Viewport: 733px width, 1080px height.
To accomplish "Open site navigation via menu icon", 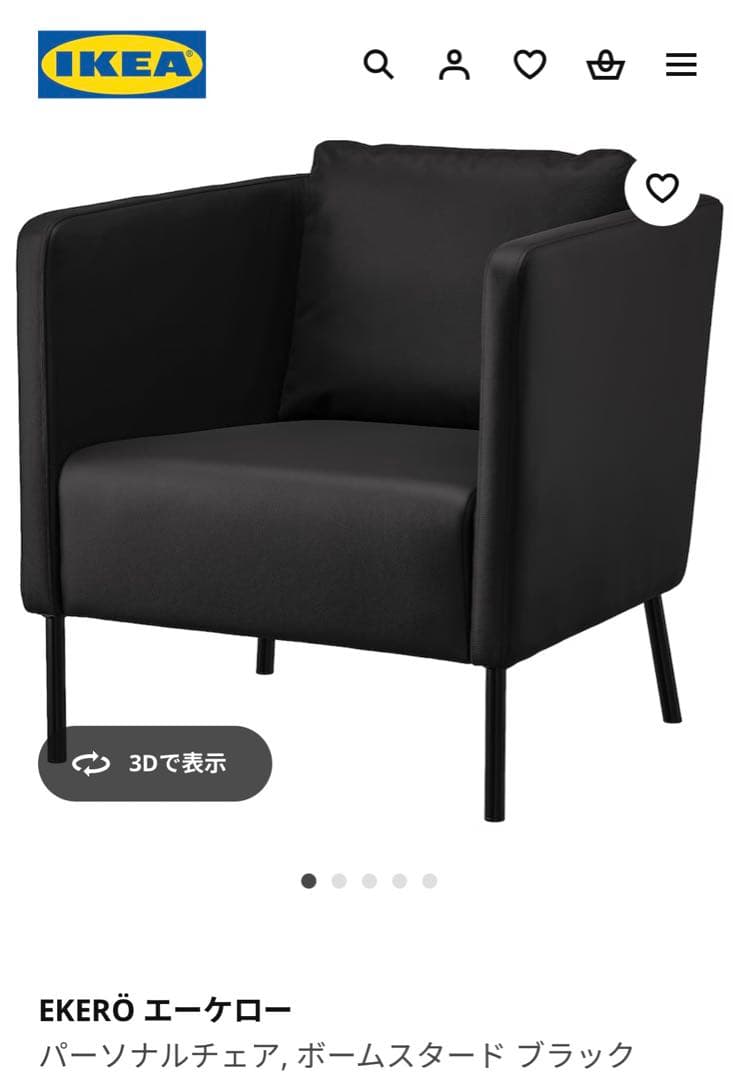I will click(x=682, y=64).
